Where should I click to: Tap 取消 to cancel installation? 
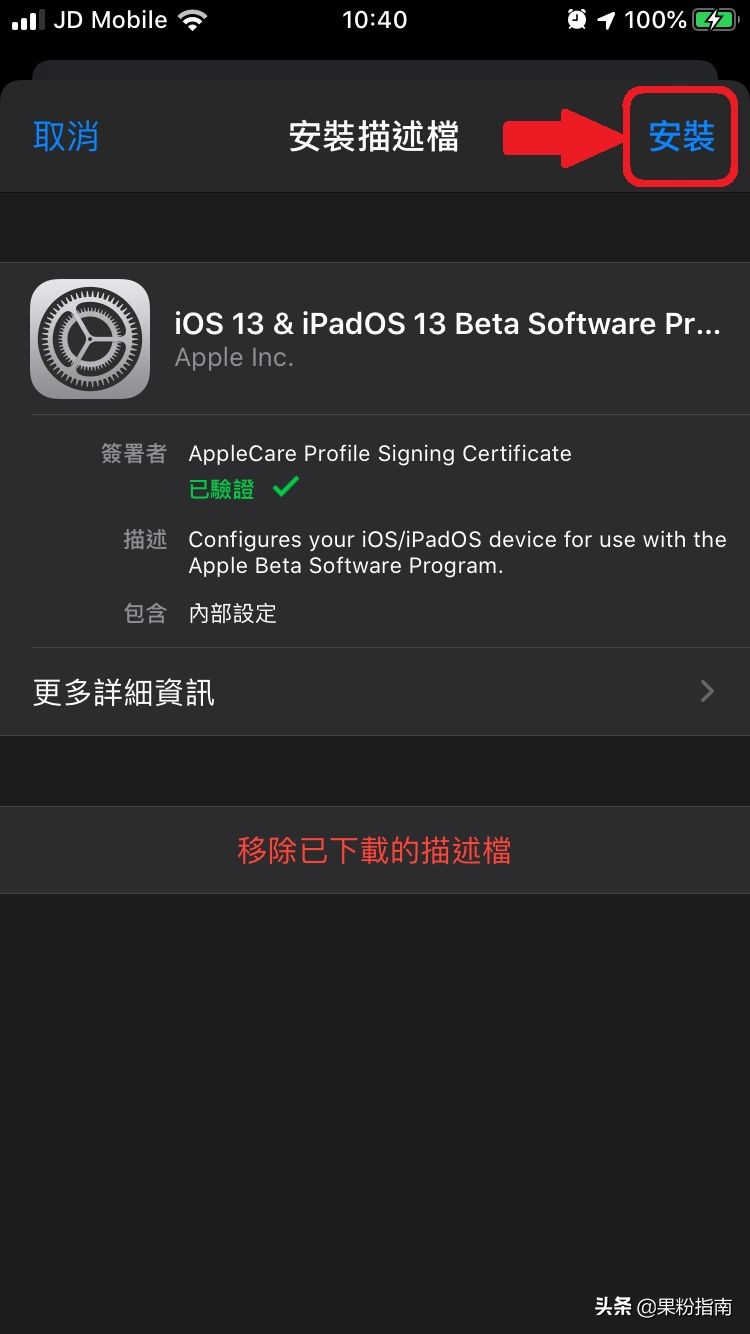(x=66, y=138)
